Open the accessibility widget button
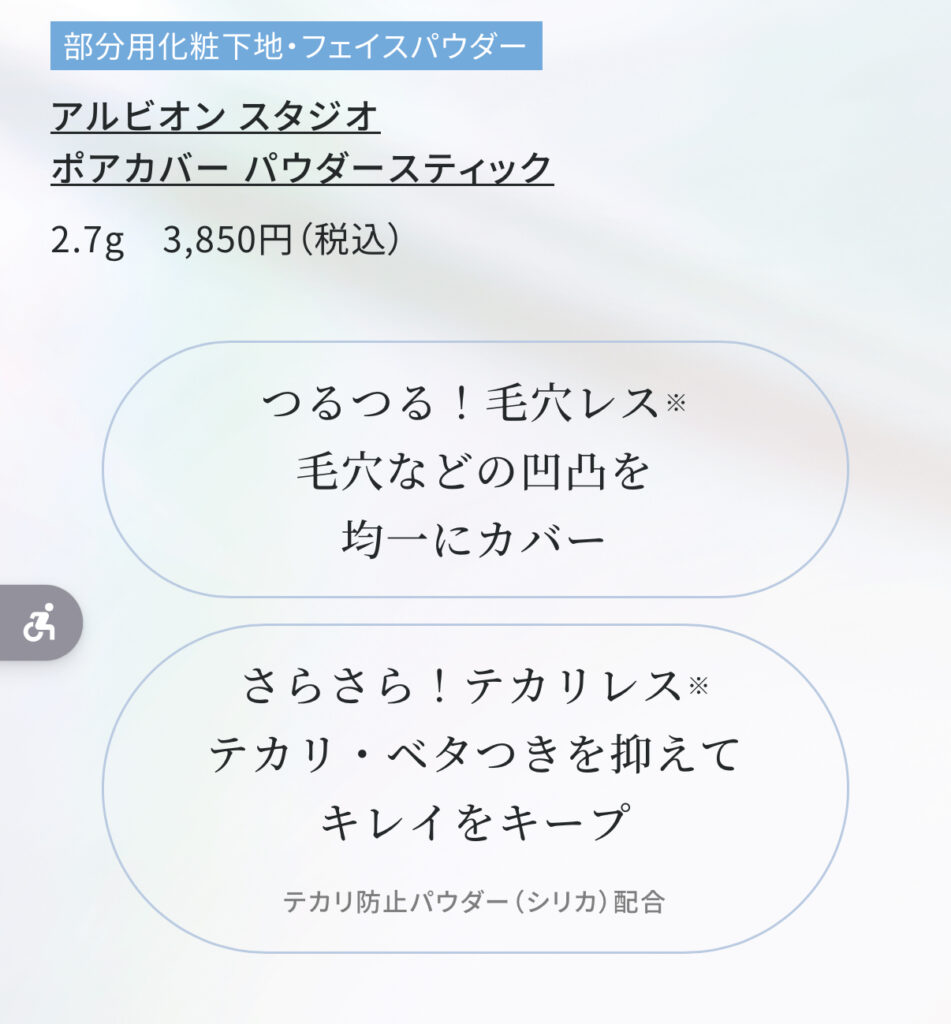This screenshot has width=951, height=1024. point(39,623)
